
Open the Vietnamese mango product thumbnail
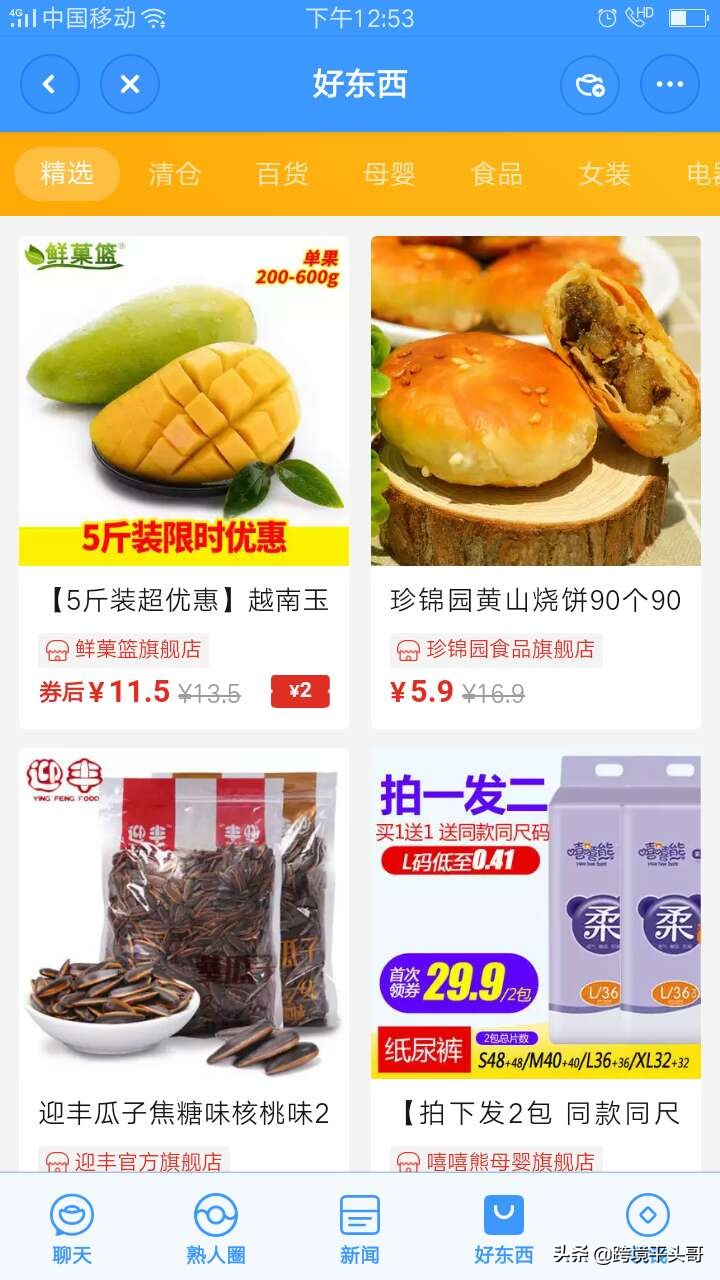point(184,400)
